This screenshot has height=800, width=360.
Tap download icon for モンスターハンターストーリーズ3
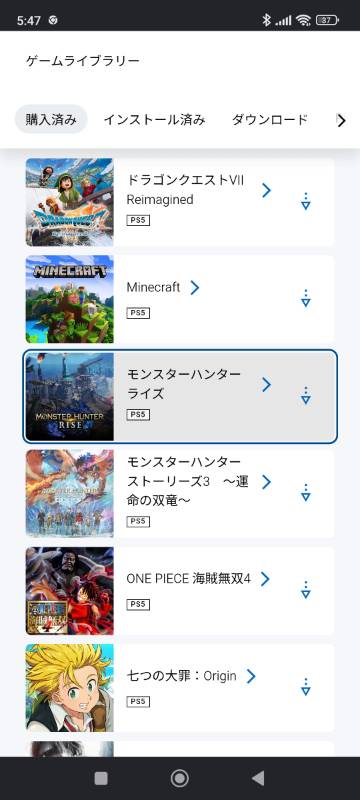(305, 493)
